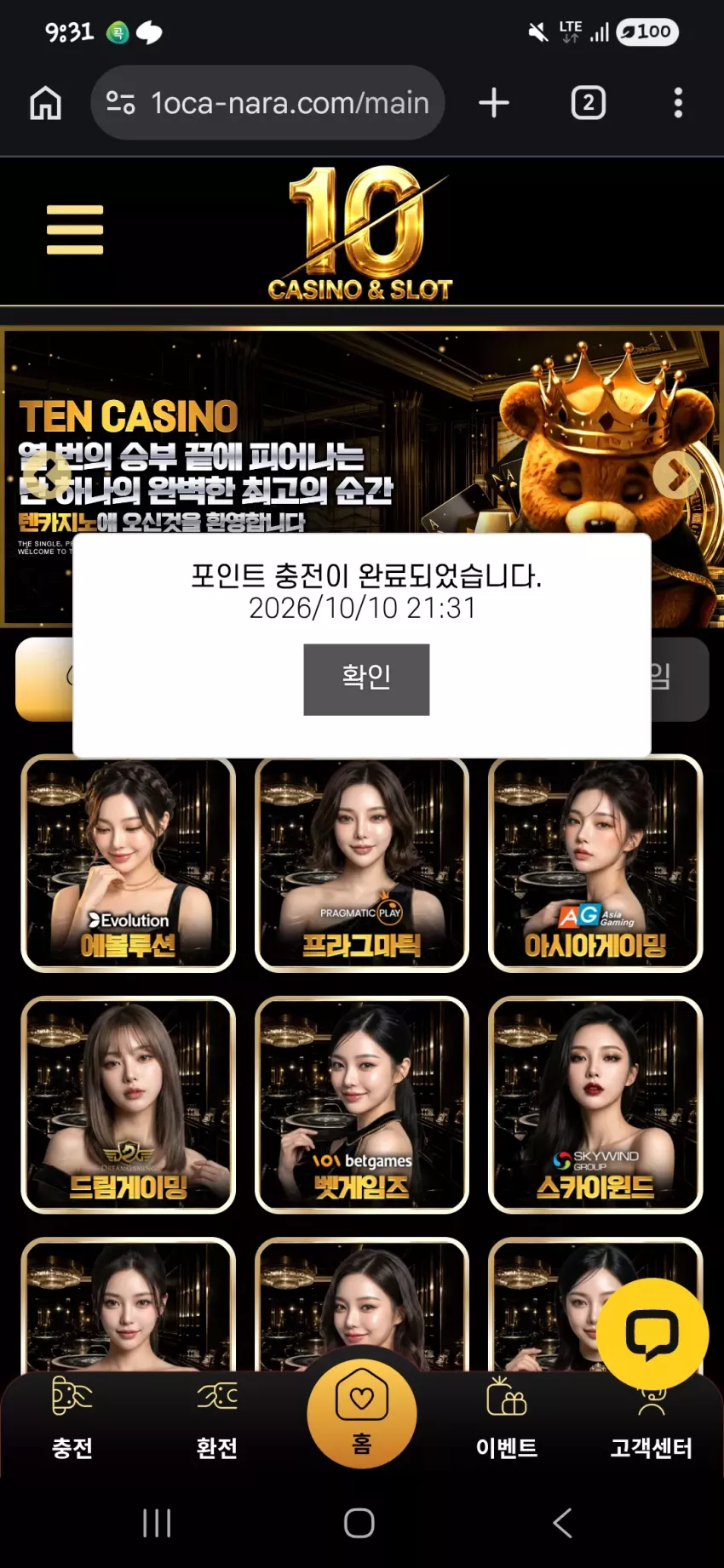
Task: Open browser overflow menu
Action: click(678, 103)
